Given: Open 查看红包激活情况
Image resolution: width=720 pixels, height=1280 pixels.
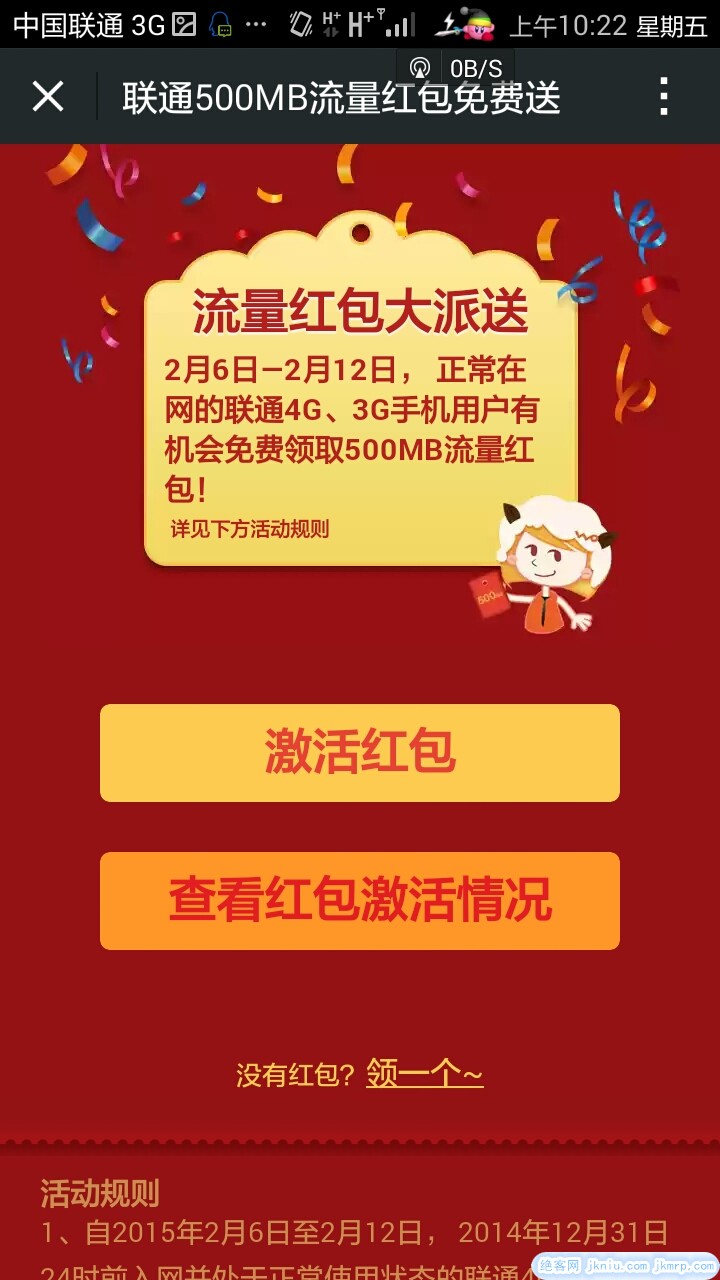Looking at the screenshot, I should 360,900.
